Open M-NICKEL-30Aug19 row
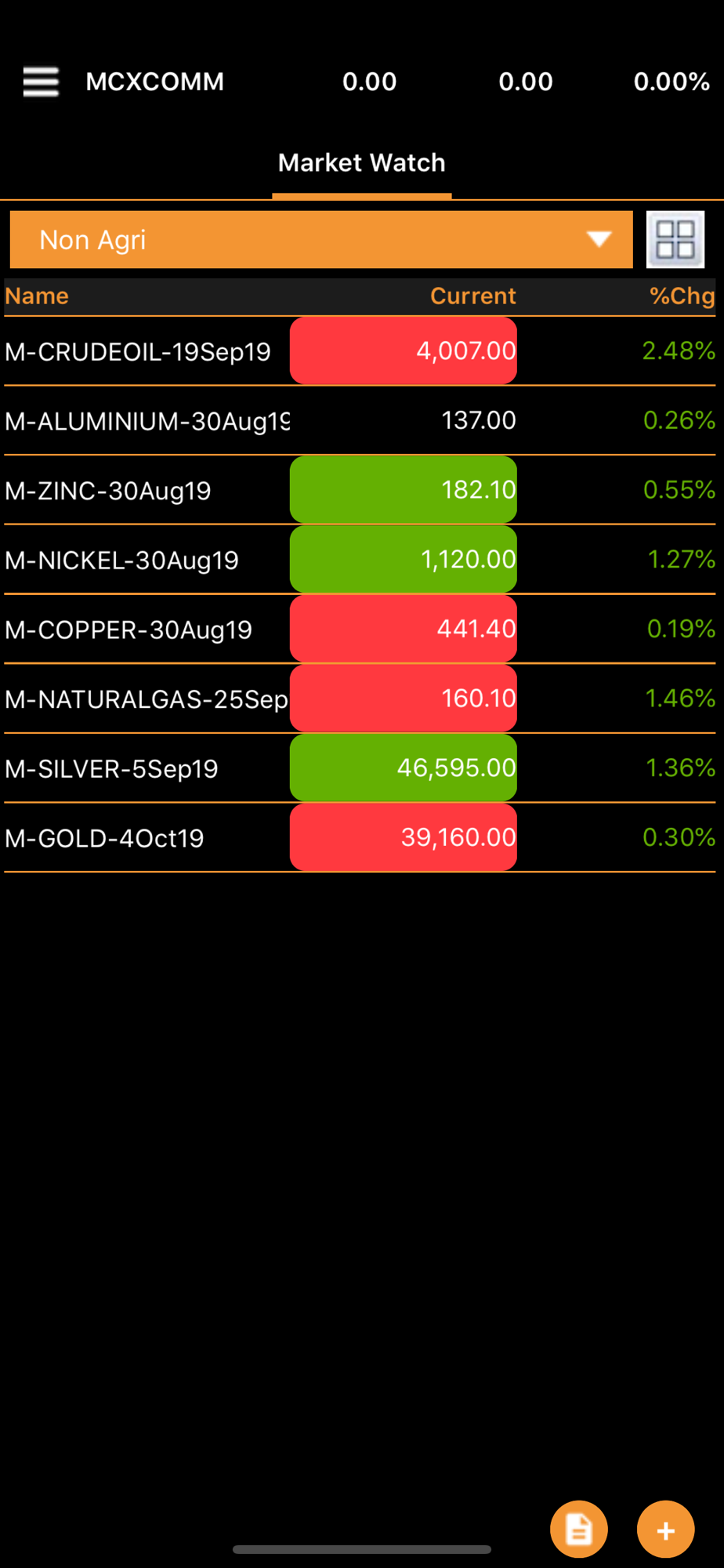This screenshot has width=724, height=1568. 360,559
